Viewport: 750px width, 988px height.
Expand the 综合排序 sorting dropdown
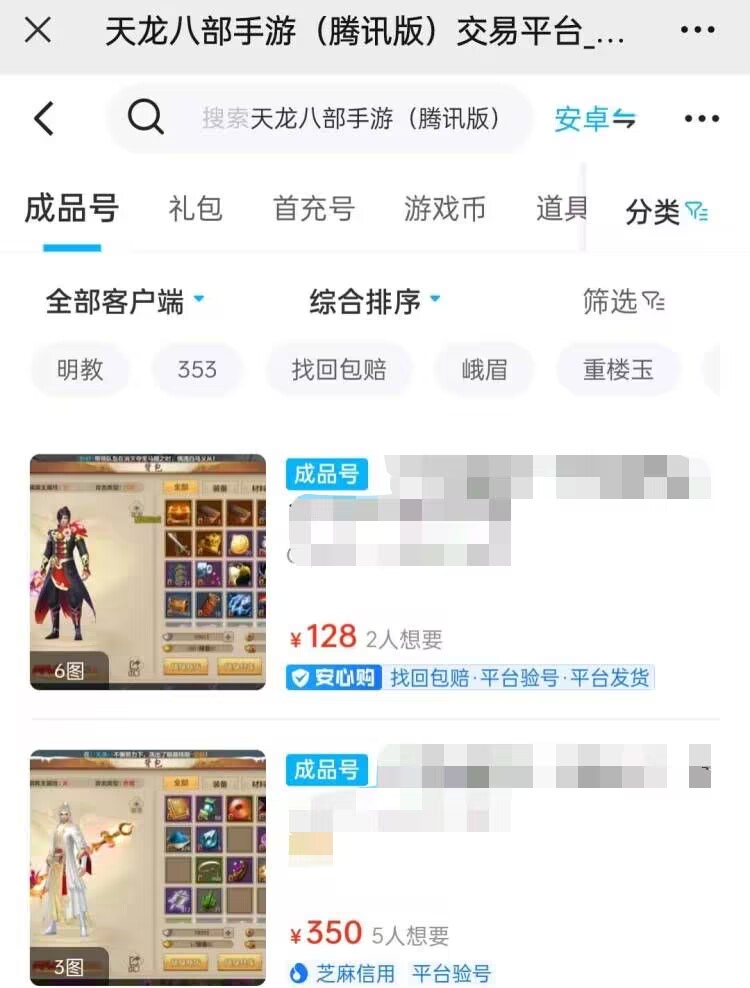[374, 301]
